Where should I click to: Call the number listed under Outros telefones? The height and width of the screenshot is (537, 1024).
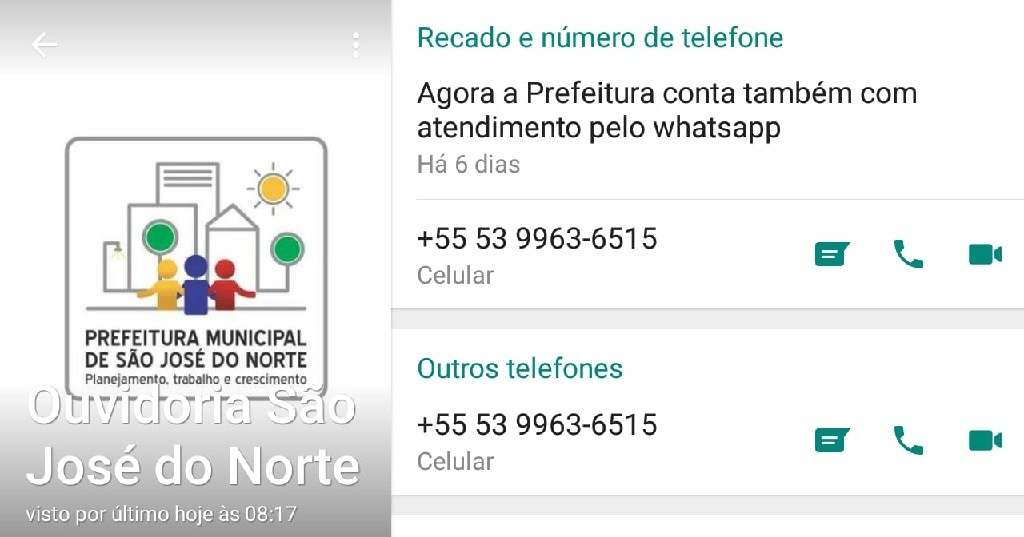point(908,440)
